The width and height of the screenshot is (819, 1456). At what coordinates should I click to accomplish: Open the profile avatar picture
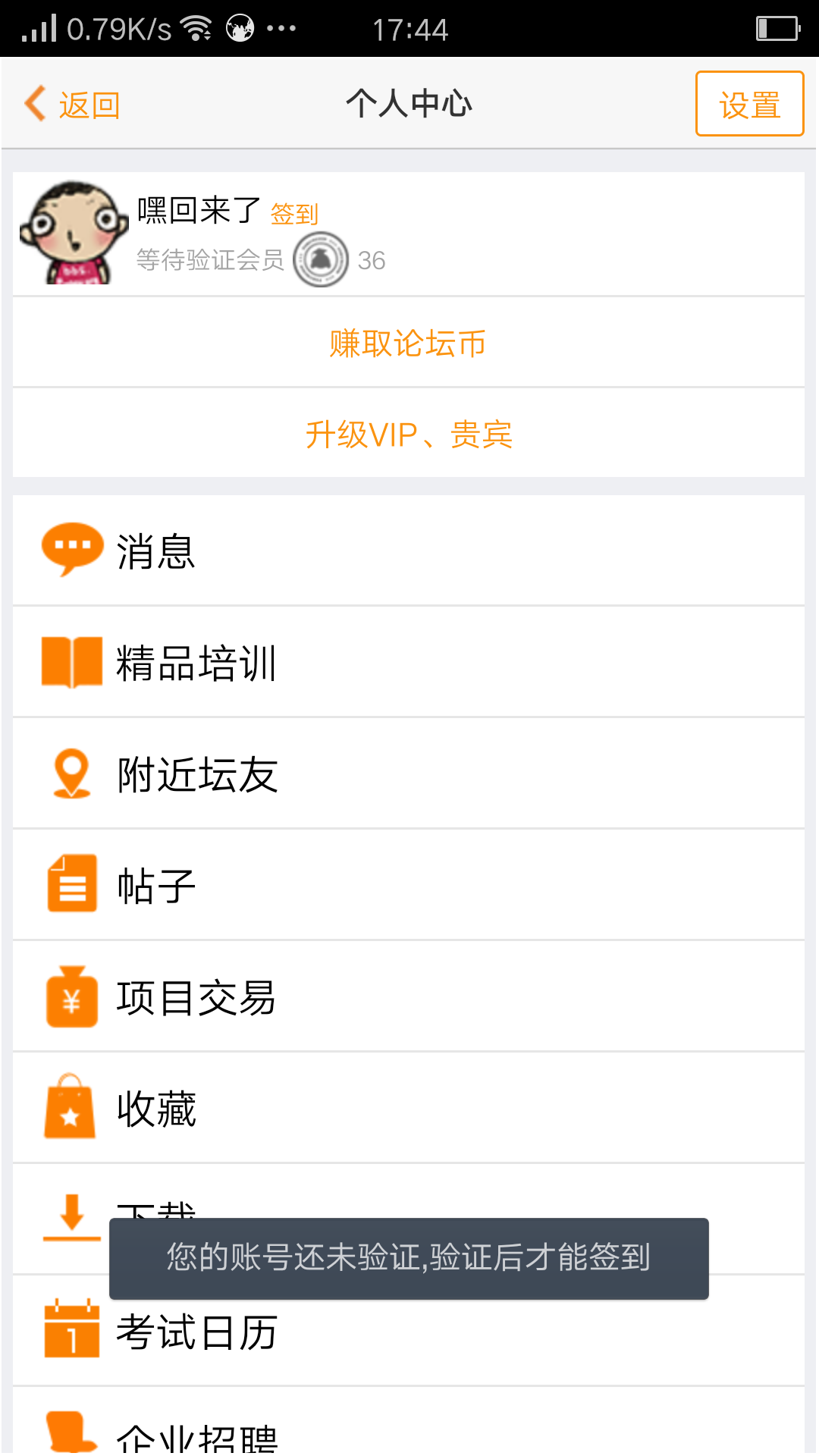tap(74, 232)
